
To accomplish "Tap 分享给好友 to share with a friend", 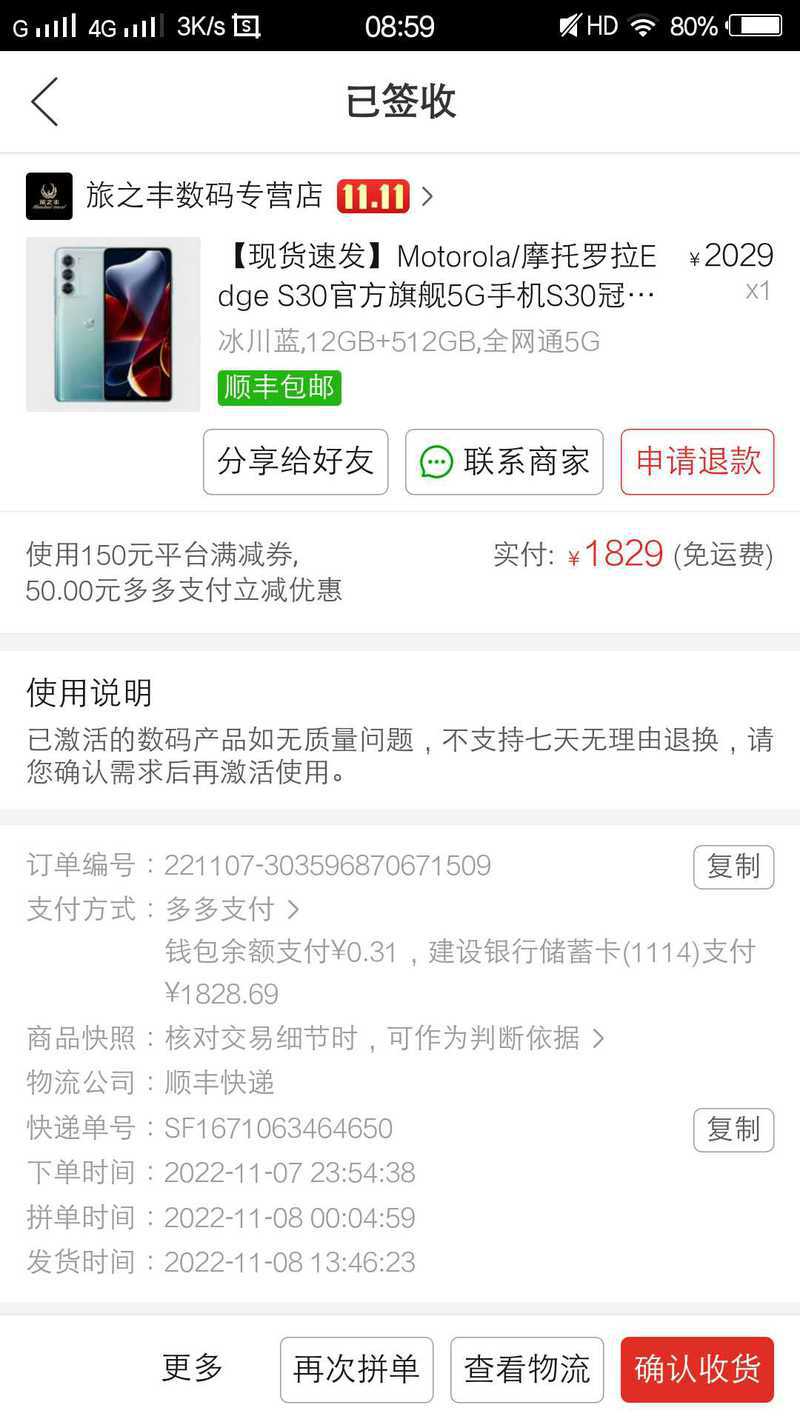I will [x=295, y=462].
